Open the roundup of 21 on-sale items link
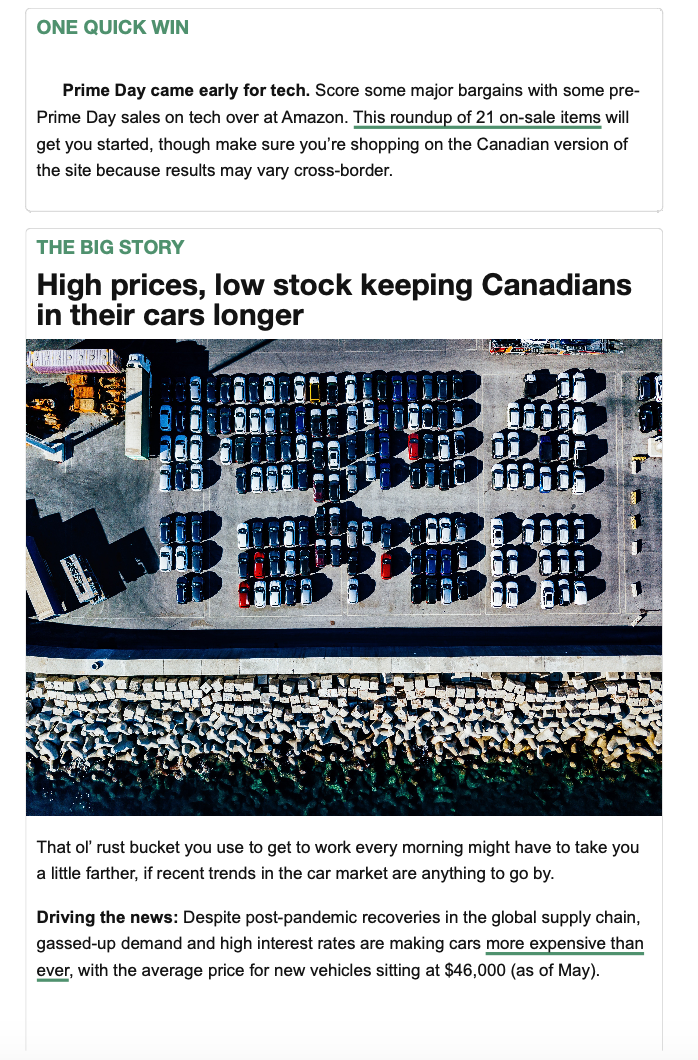The width and height of the screenshot is (698, 1060). pos(477,117)
